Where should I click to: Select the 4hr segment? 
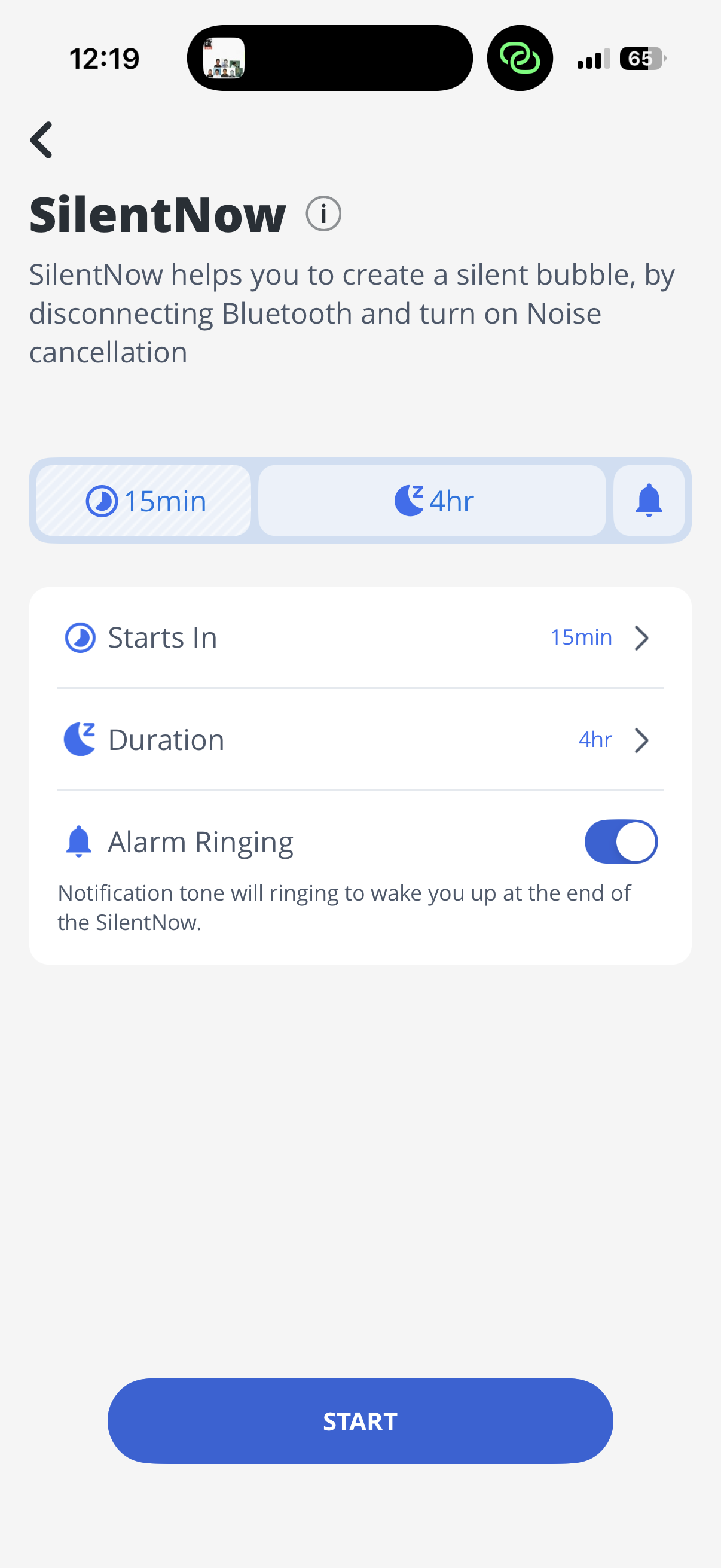click(x=432, y=501)
